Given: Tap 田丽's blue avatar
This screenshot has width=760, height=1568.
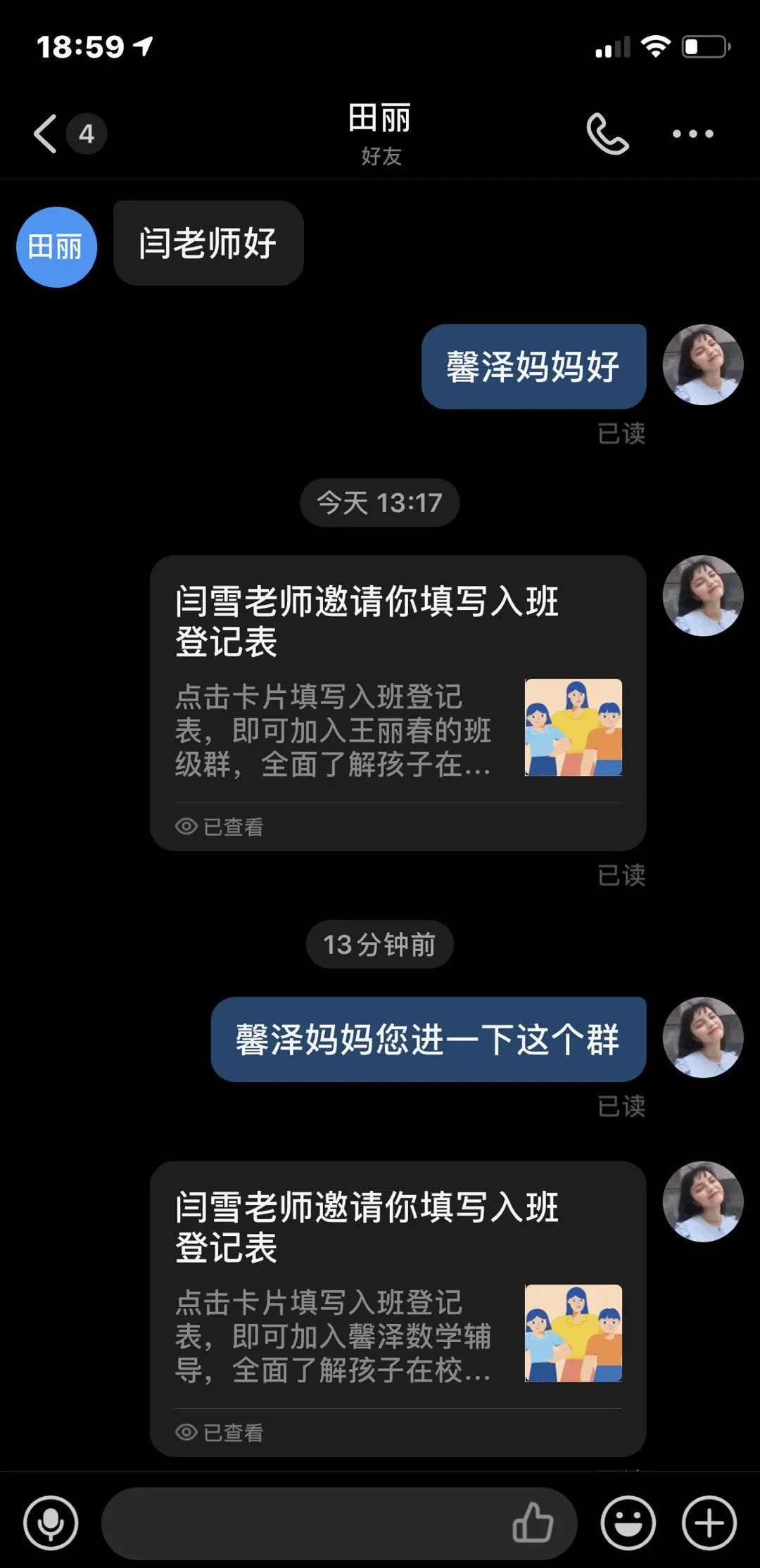Looking at the screenshot, I should point(56,247).
